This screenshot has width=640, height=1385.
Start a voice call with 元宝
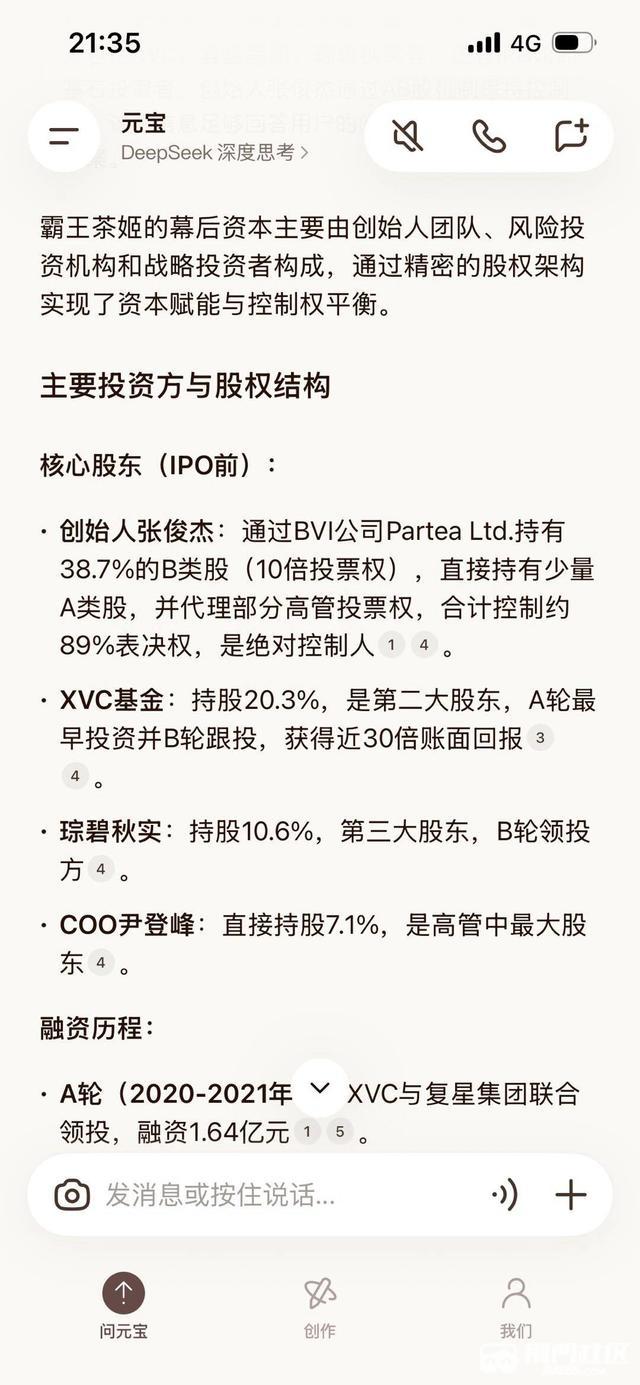tap(489, 136)
